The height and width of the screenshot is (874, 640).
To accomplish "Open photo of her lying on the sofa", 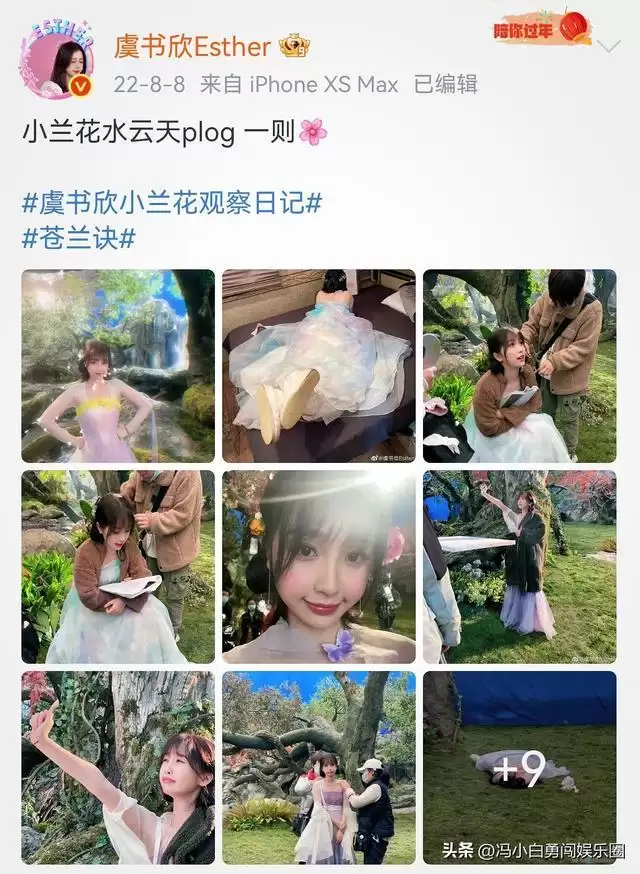I will 318,366.
